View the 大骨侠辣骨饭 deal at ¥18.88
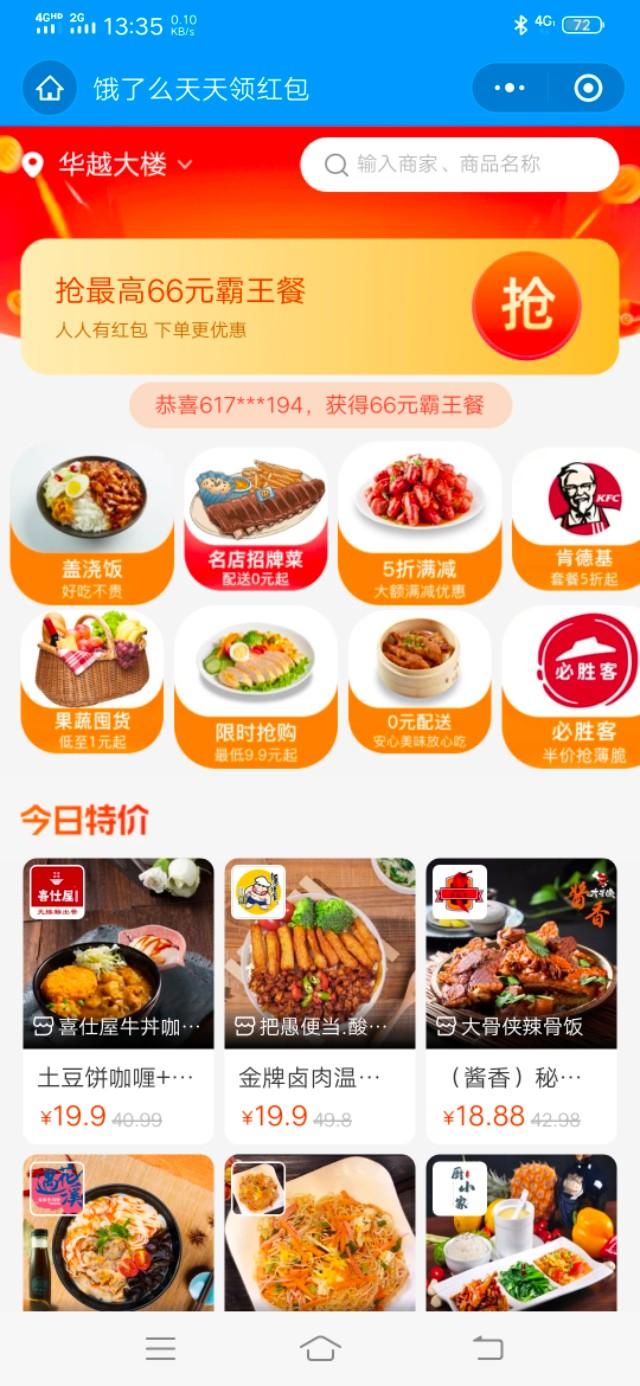640x1386 pixels. click(521, 1000)
